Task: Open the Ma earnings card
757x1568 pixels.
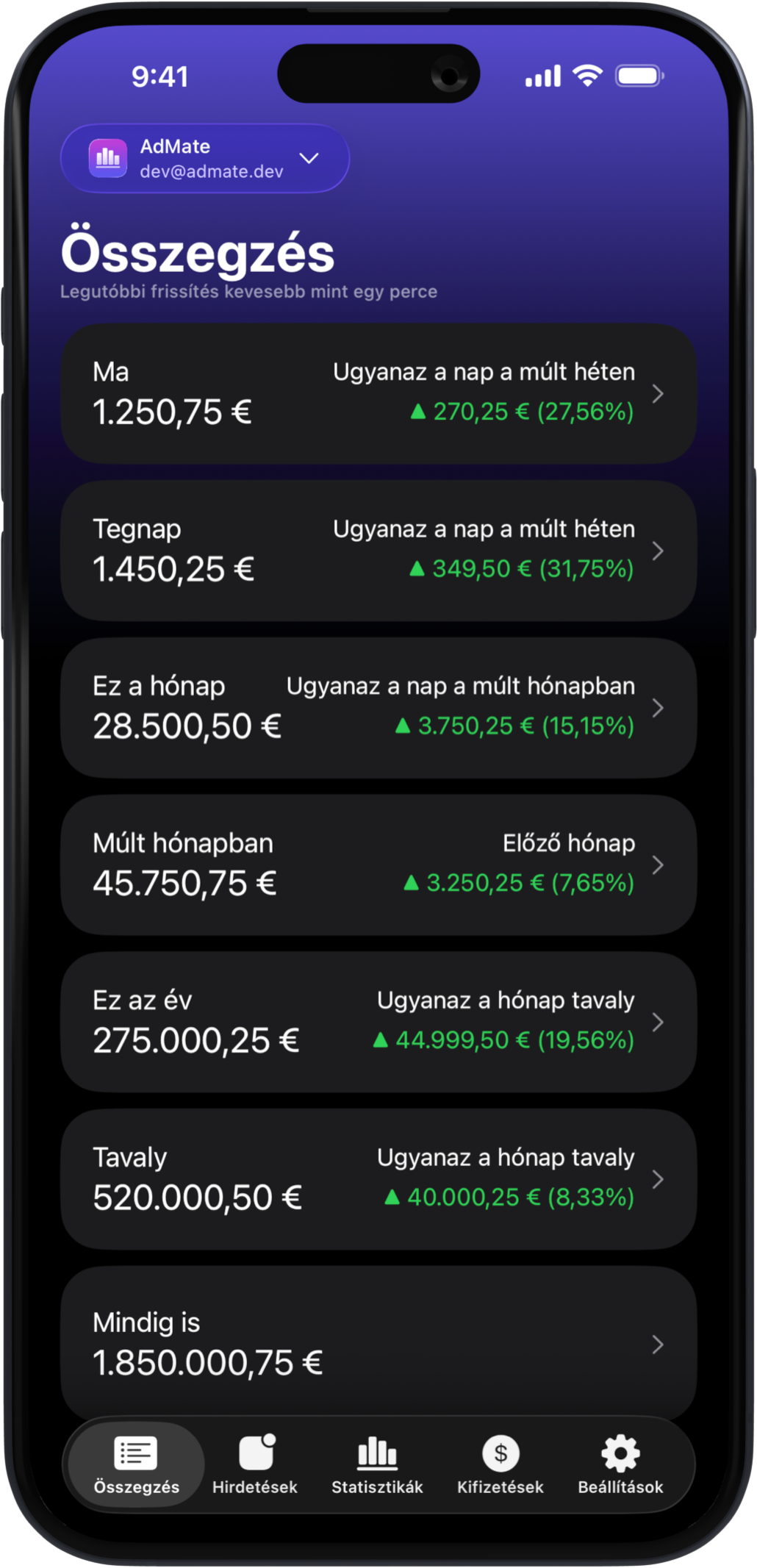Action: 378,393
